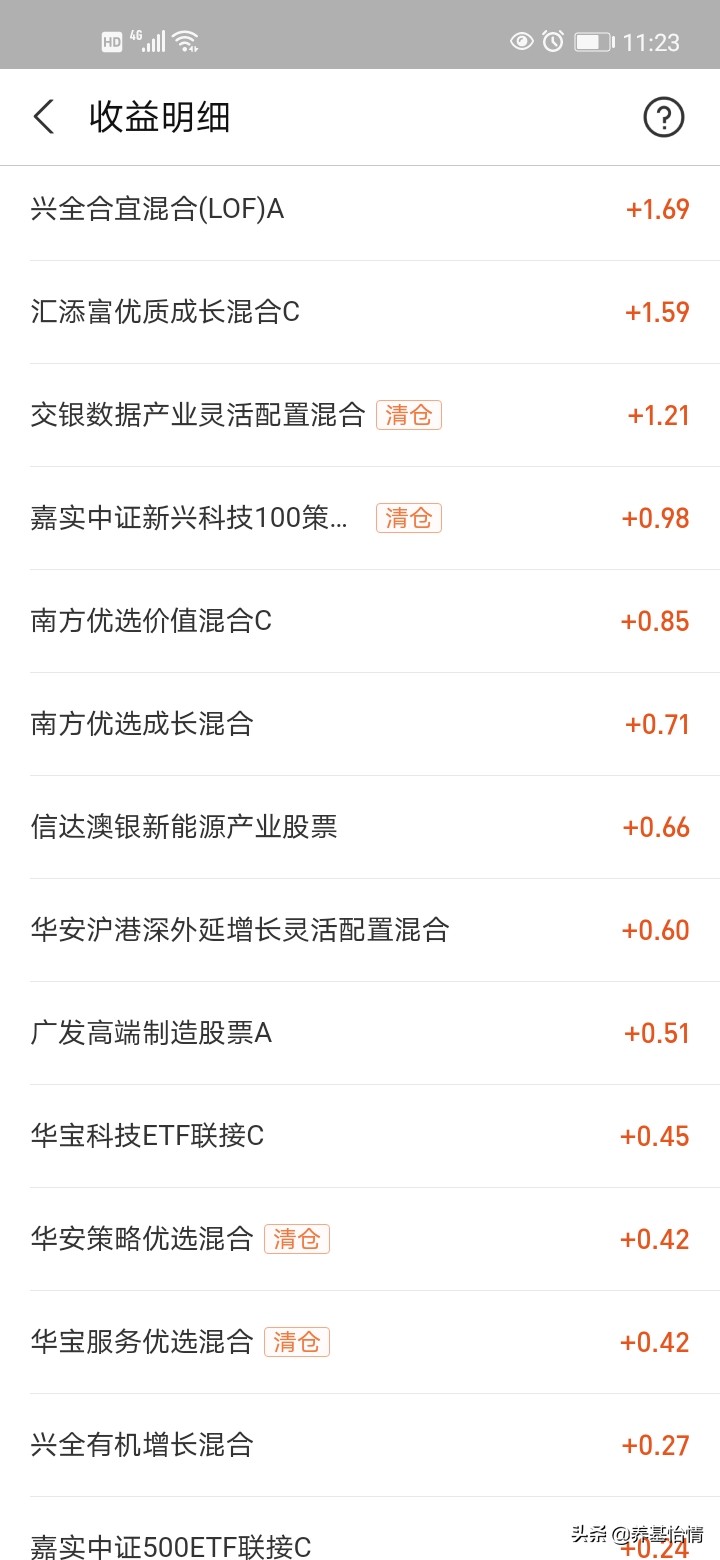Open 南方优选成长混合 fund row
The image size is (720, 1560).
(360, 724)
